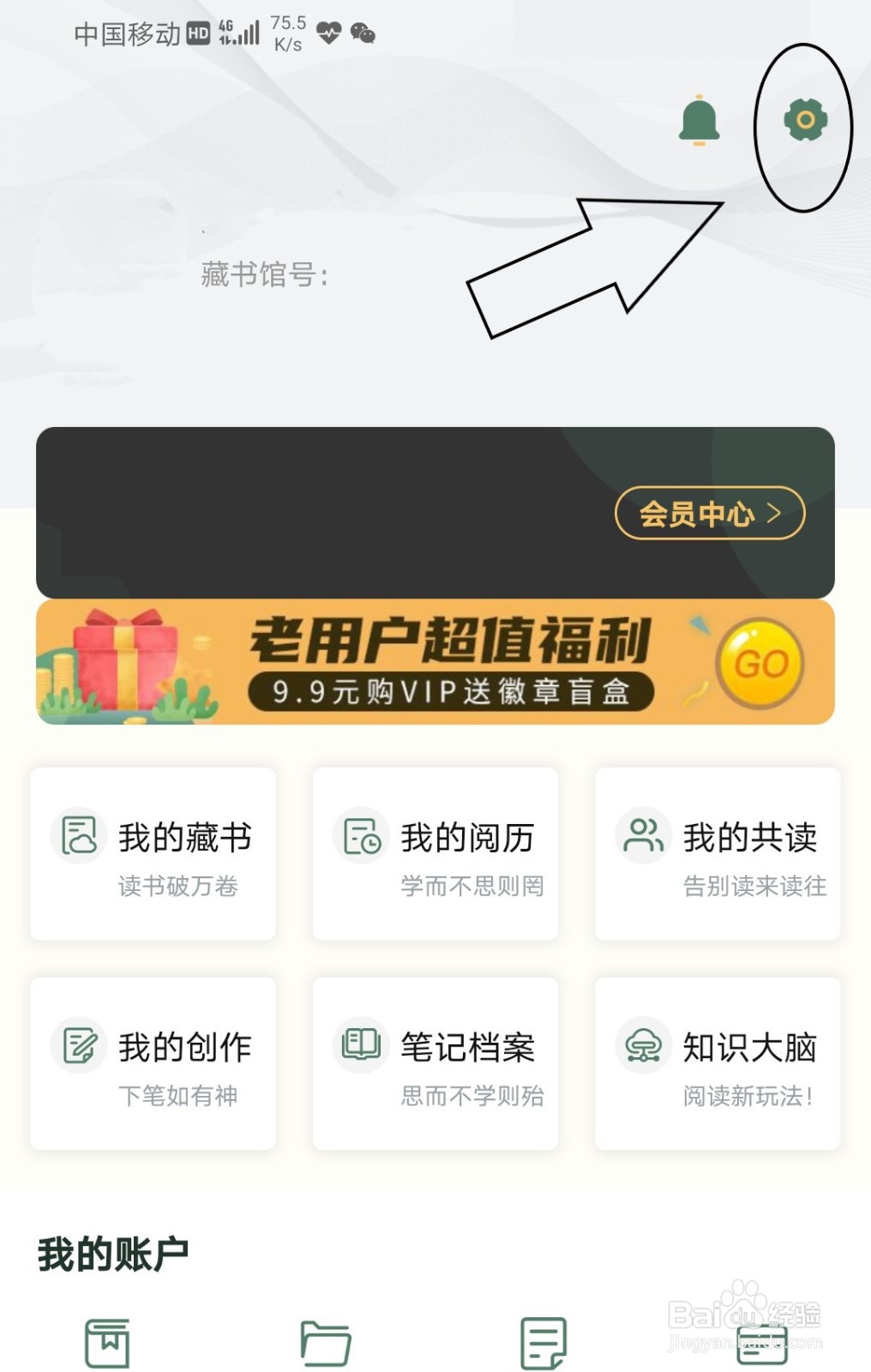Tap the 我的账户 section header
The width and height of the screenshot is (871, 1372).
111,1250
